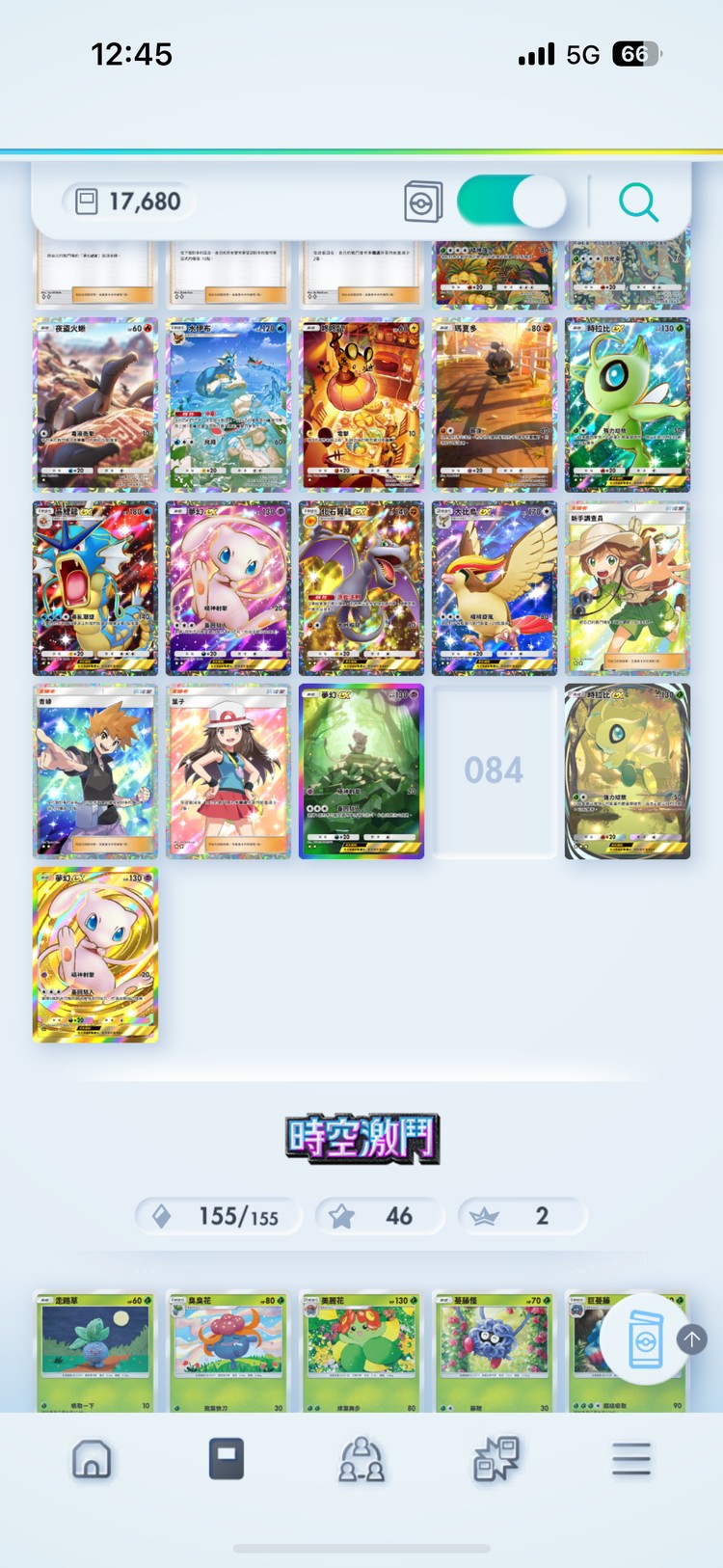This screenshot has height=1568, width=723.
Task: Select the empty card slot 084
Action: pyautogui.click(x=494, y=770)
